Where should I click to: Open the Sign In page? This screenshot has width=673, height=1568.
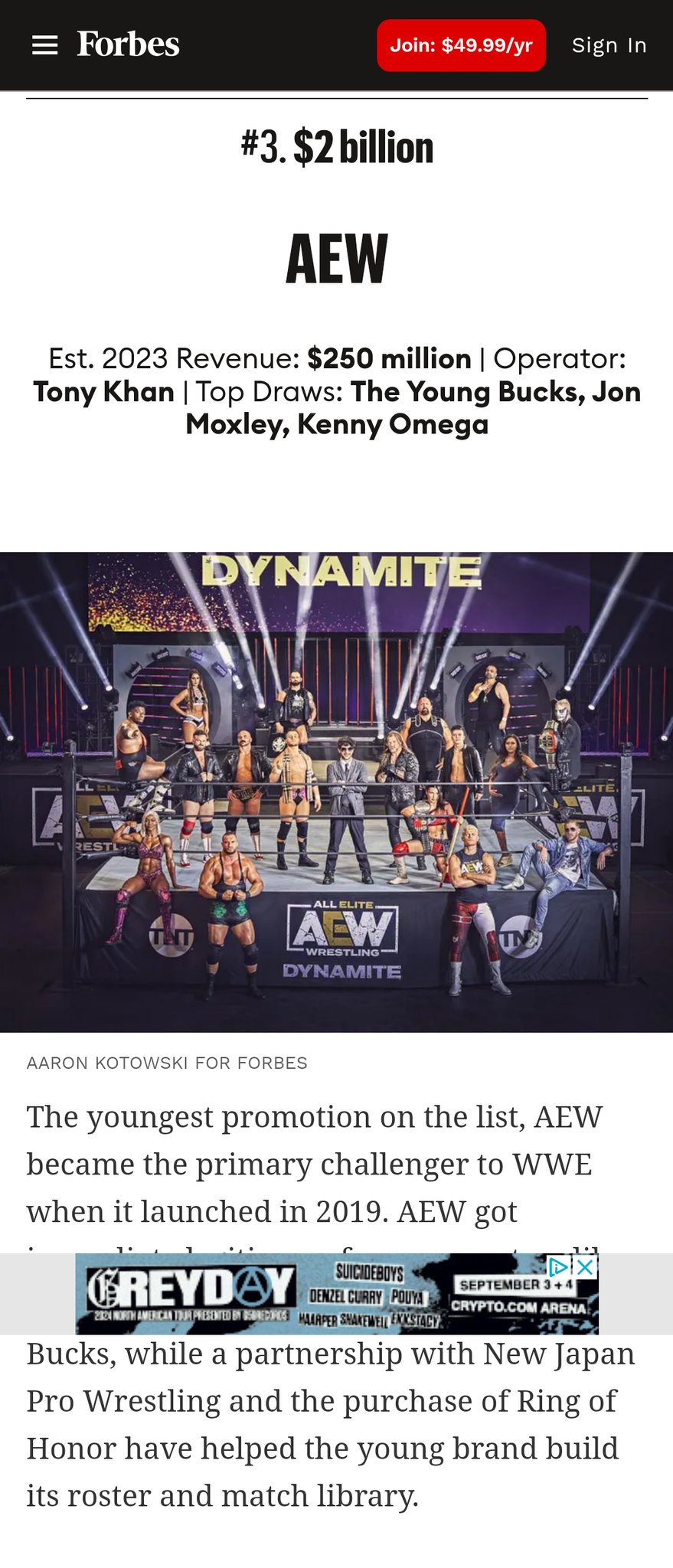pyautogui.click(x=609, y=46)
